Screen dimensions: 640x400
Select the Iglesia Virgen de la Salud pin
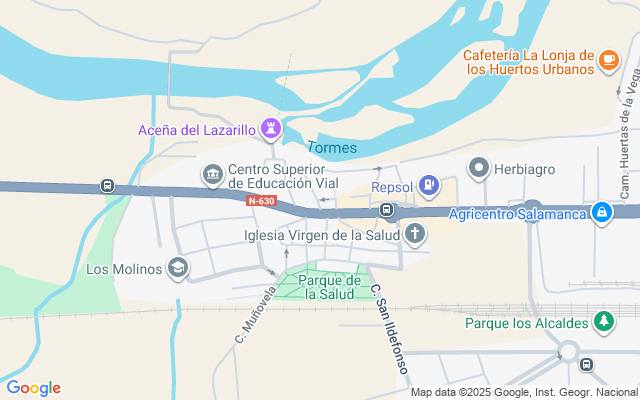point(414,235)
